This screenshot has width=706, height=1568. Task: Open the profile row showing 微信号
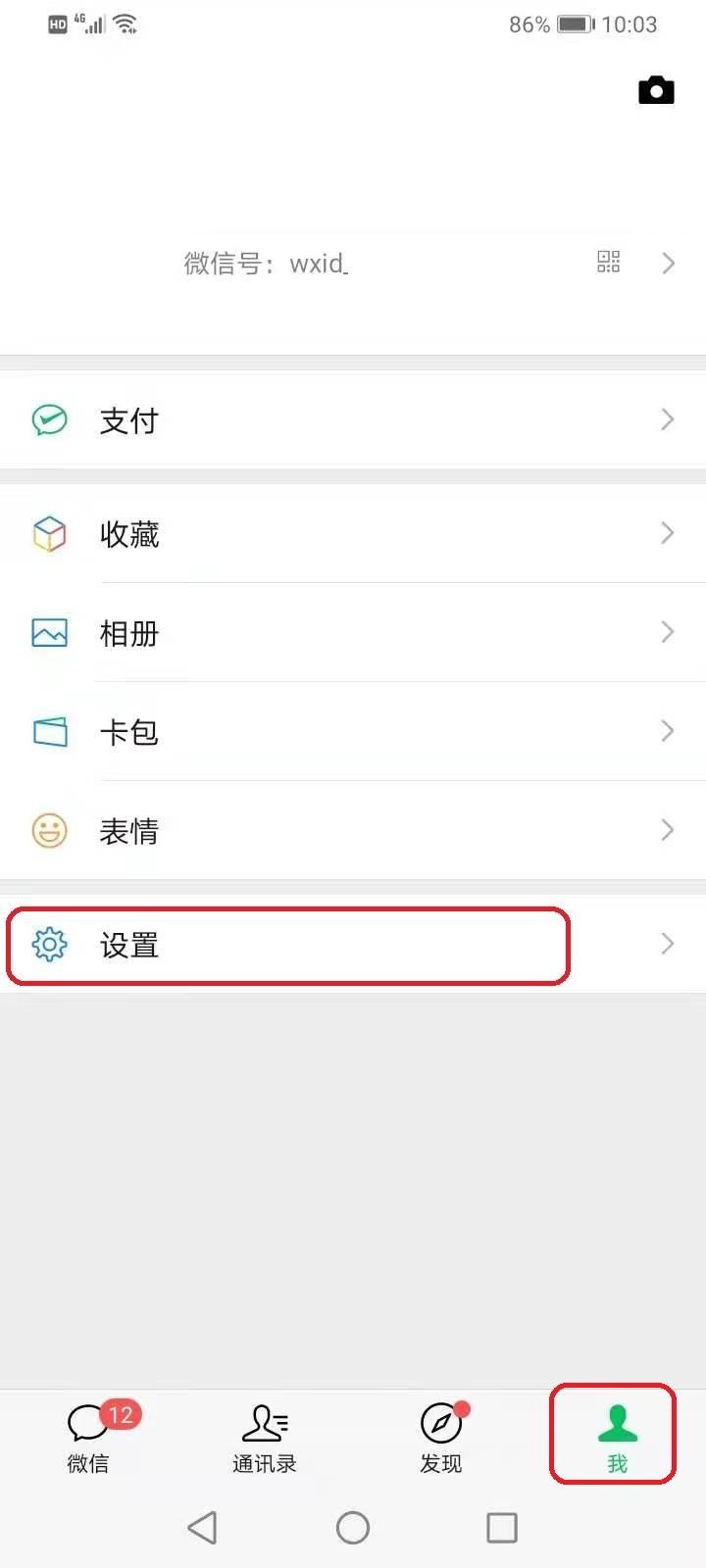(x=353, y=262)
